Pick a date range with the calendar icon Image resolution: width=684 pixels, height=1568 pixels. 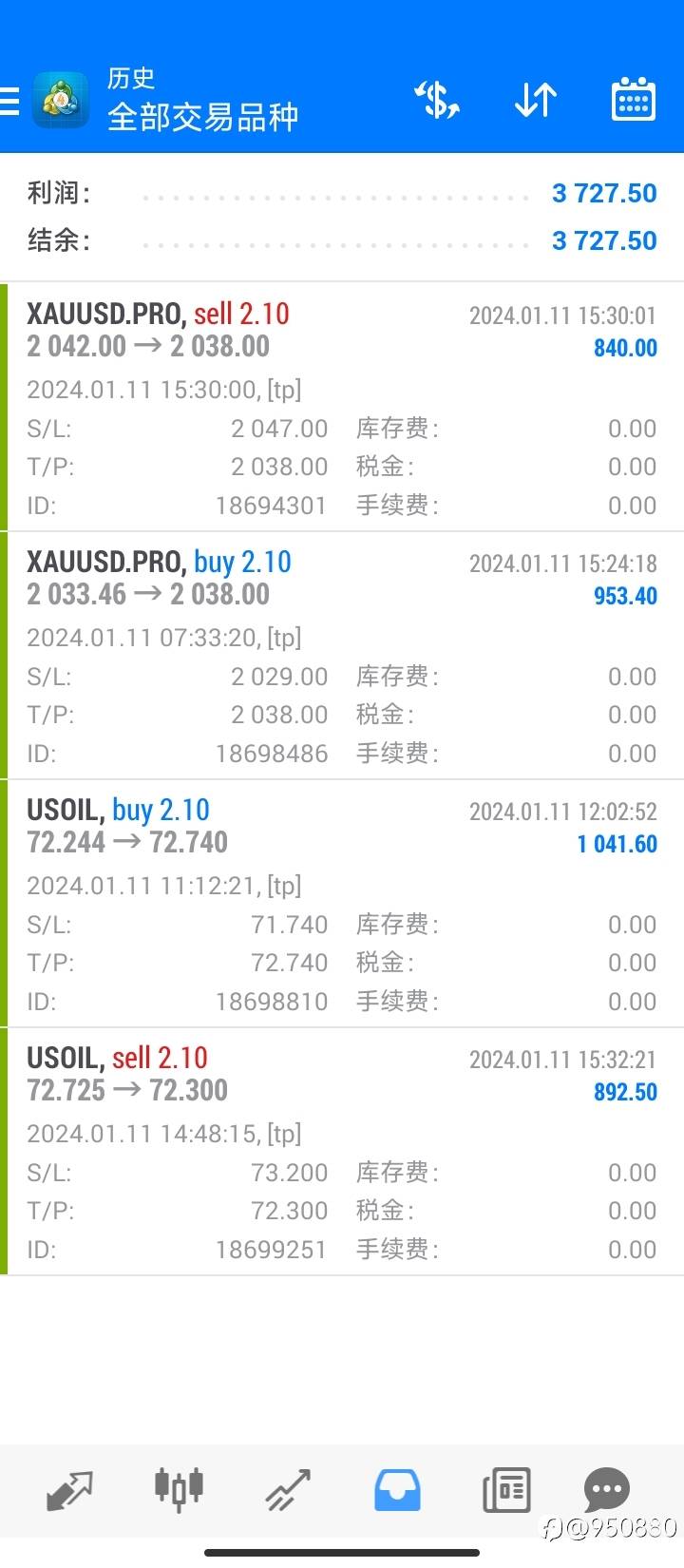(x=633, y=100)
